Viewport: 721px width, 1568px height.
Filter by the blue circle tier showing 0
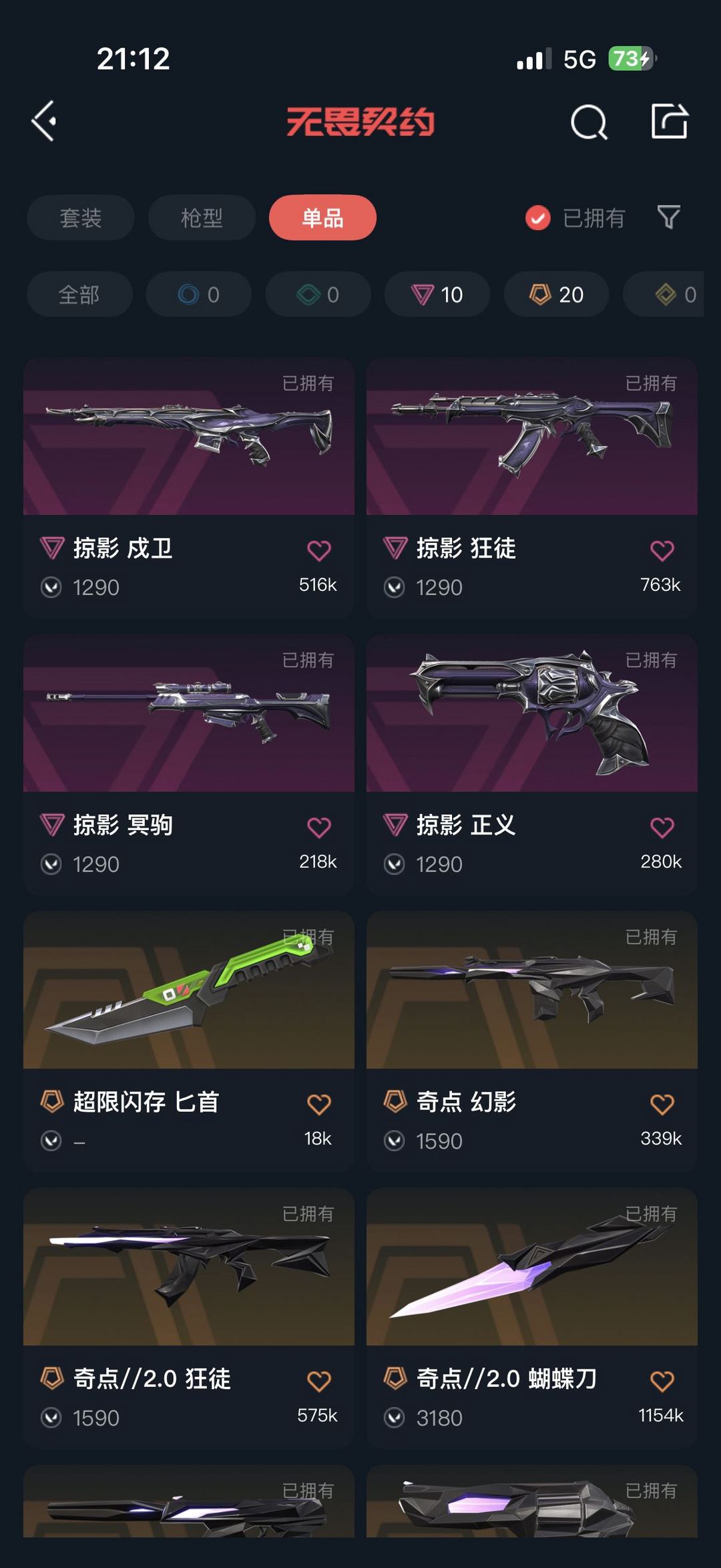pyautogui.click(x=199, y=295)
